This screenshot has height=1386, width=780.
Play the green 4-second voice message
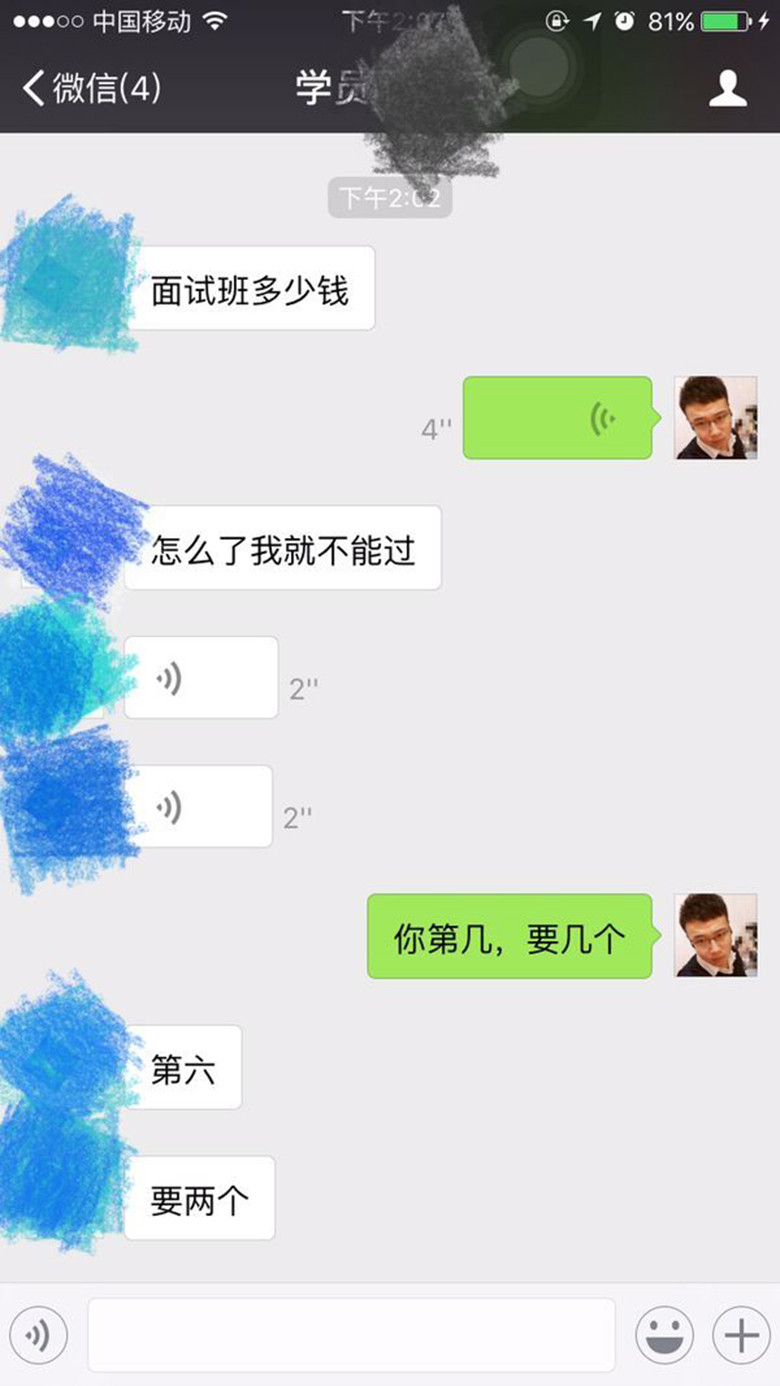[x=557, y=418]
